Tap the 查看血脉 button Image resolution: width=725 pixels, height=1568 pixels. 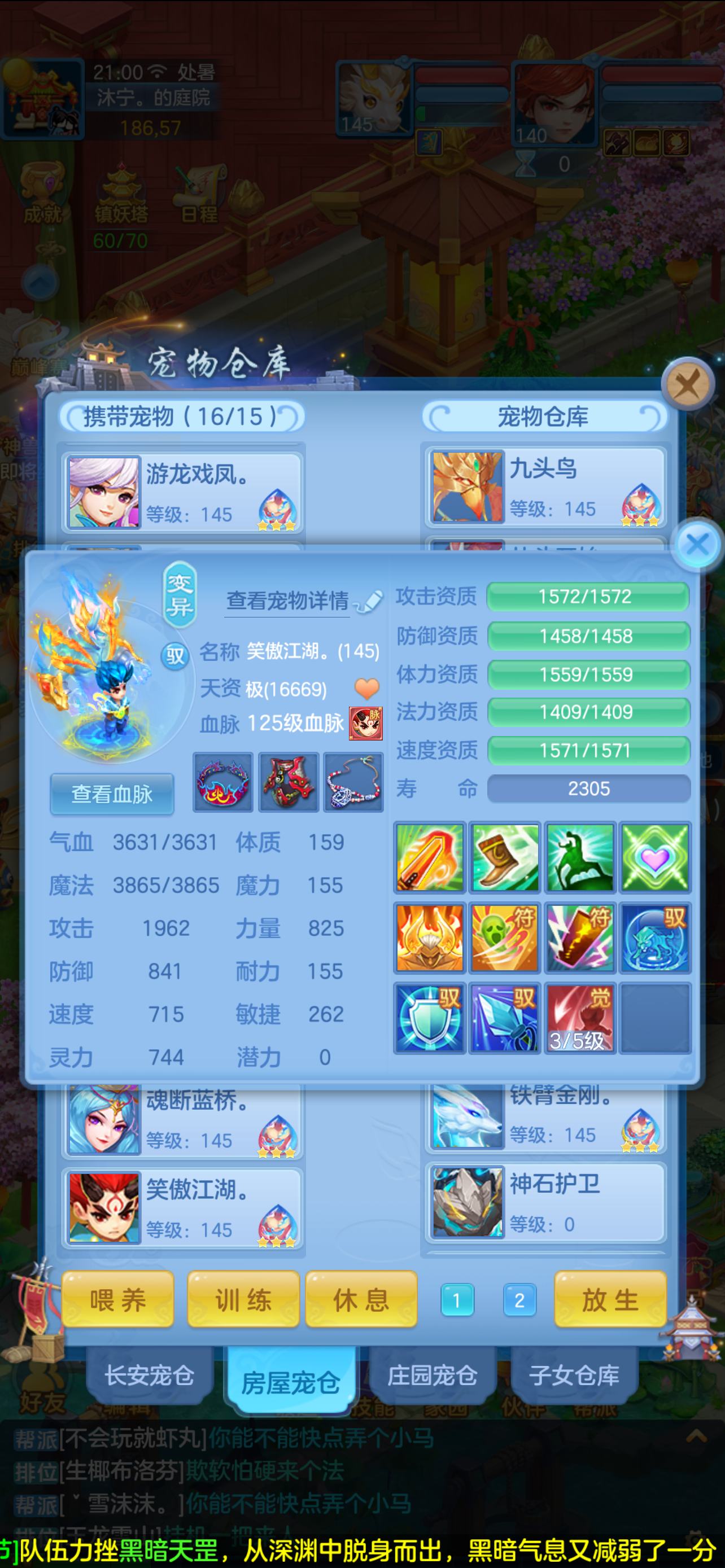point(112,794)
